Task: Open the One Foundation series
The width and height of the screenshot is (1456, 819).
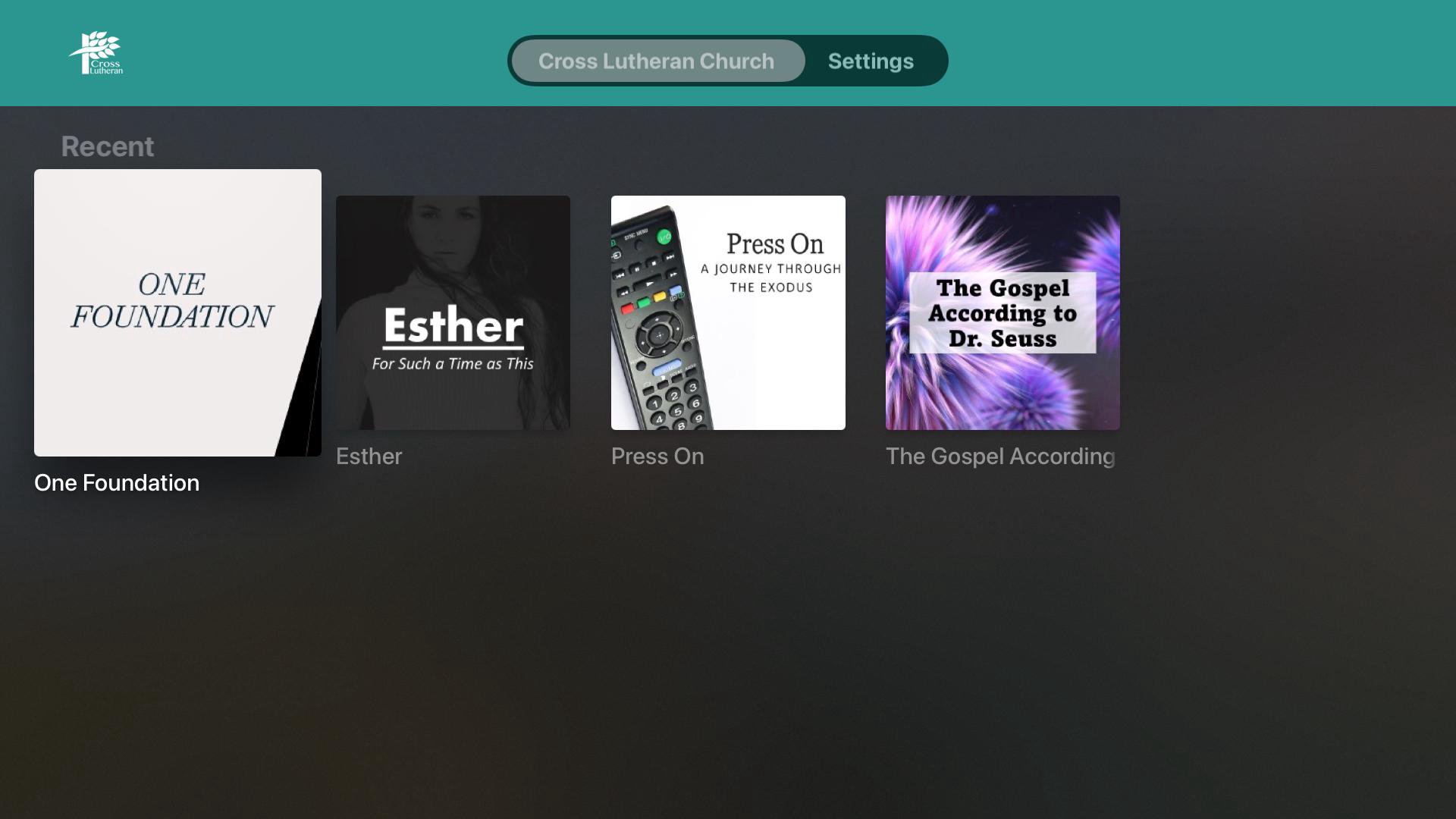Action: click(177, 312)
